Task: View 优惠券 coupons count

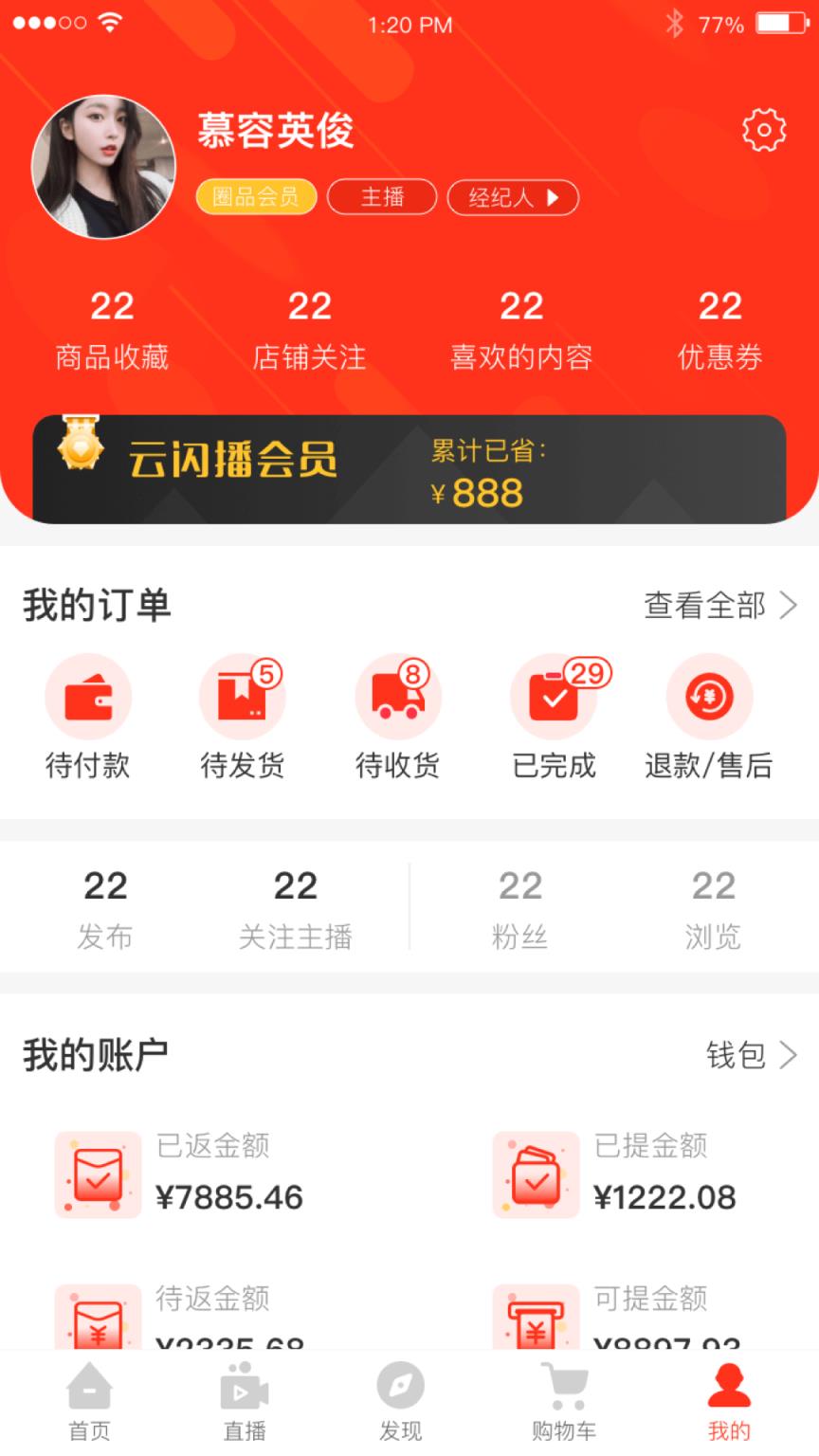Action: click(x=720, y=330)
